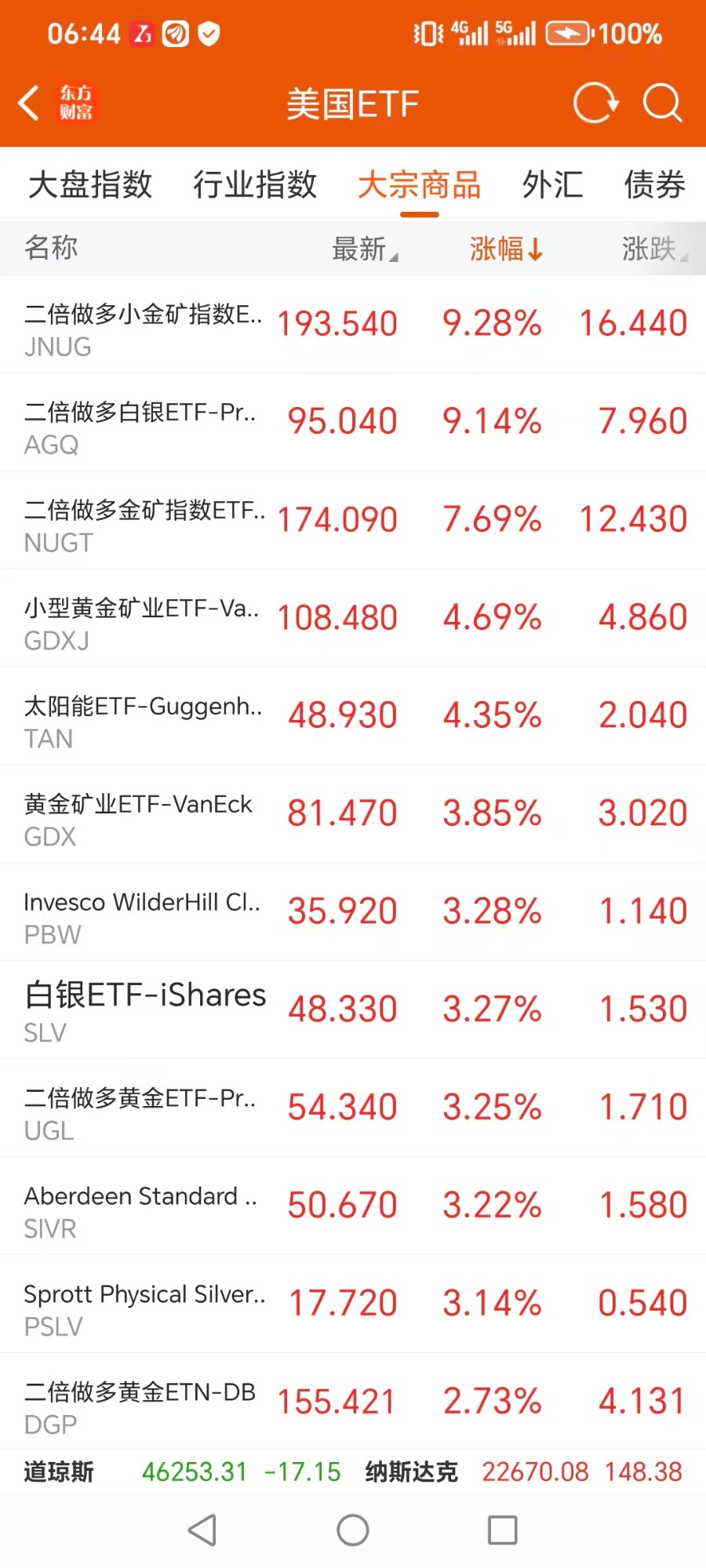Screen dimensions: 706x1568
Task: Tap the system home button
Action: (x=353, y=1530)
